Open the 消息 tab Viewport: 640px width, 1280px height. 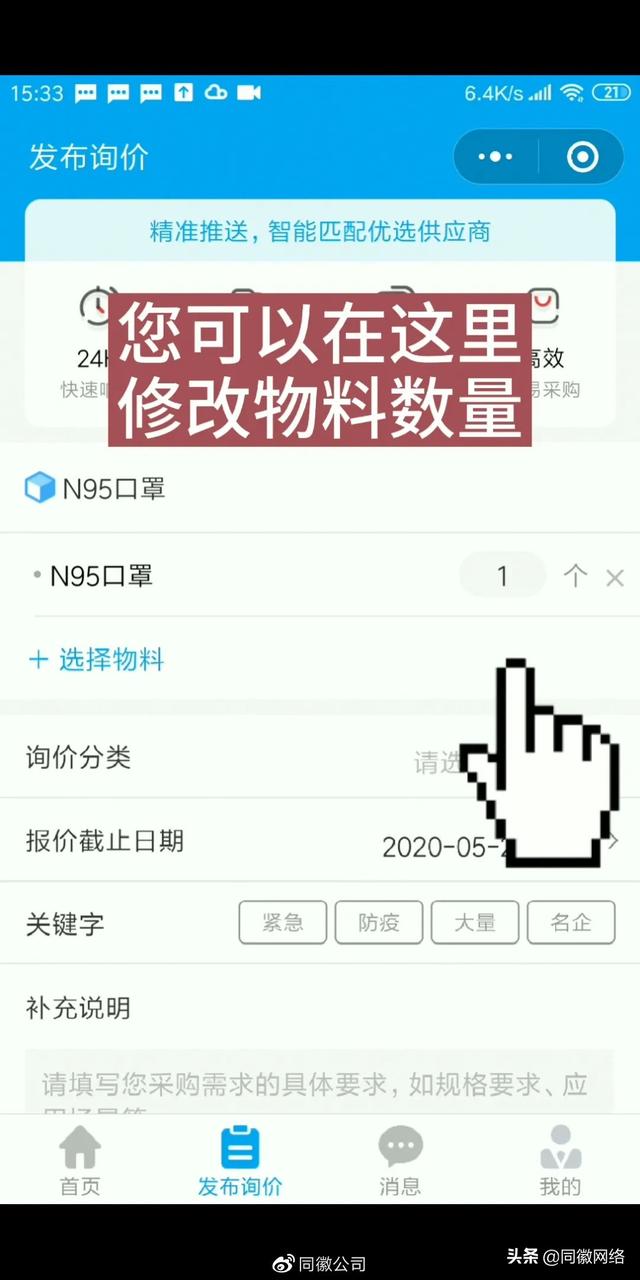pos(400,1160)
